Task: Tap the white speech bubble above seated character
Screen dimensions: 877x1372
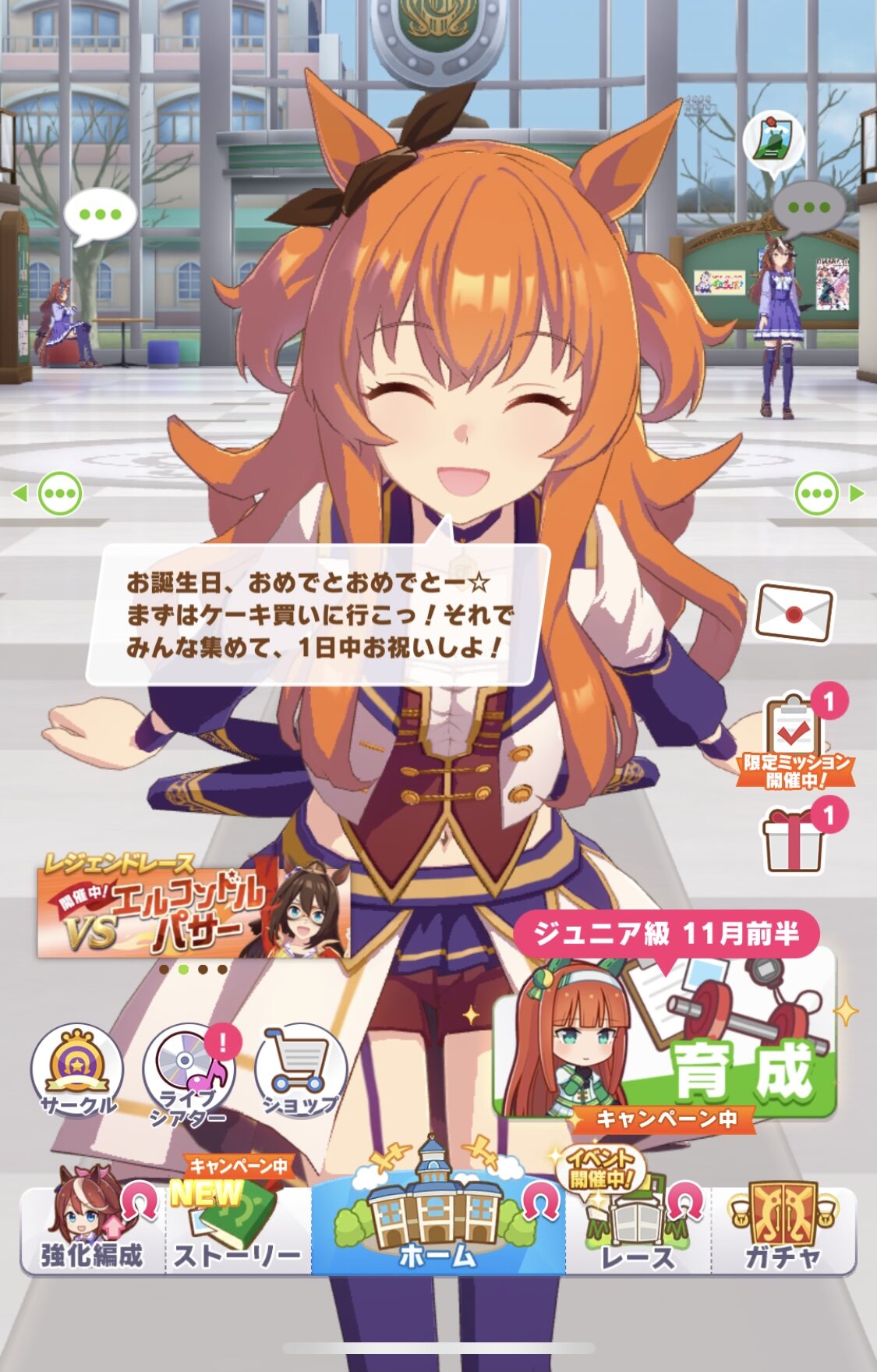Action: tap(100, 214)
